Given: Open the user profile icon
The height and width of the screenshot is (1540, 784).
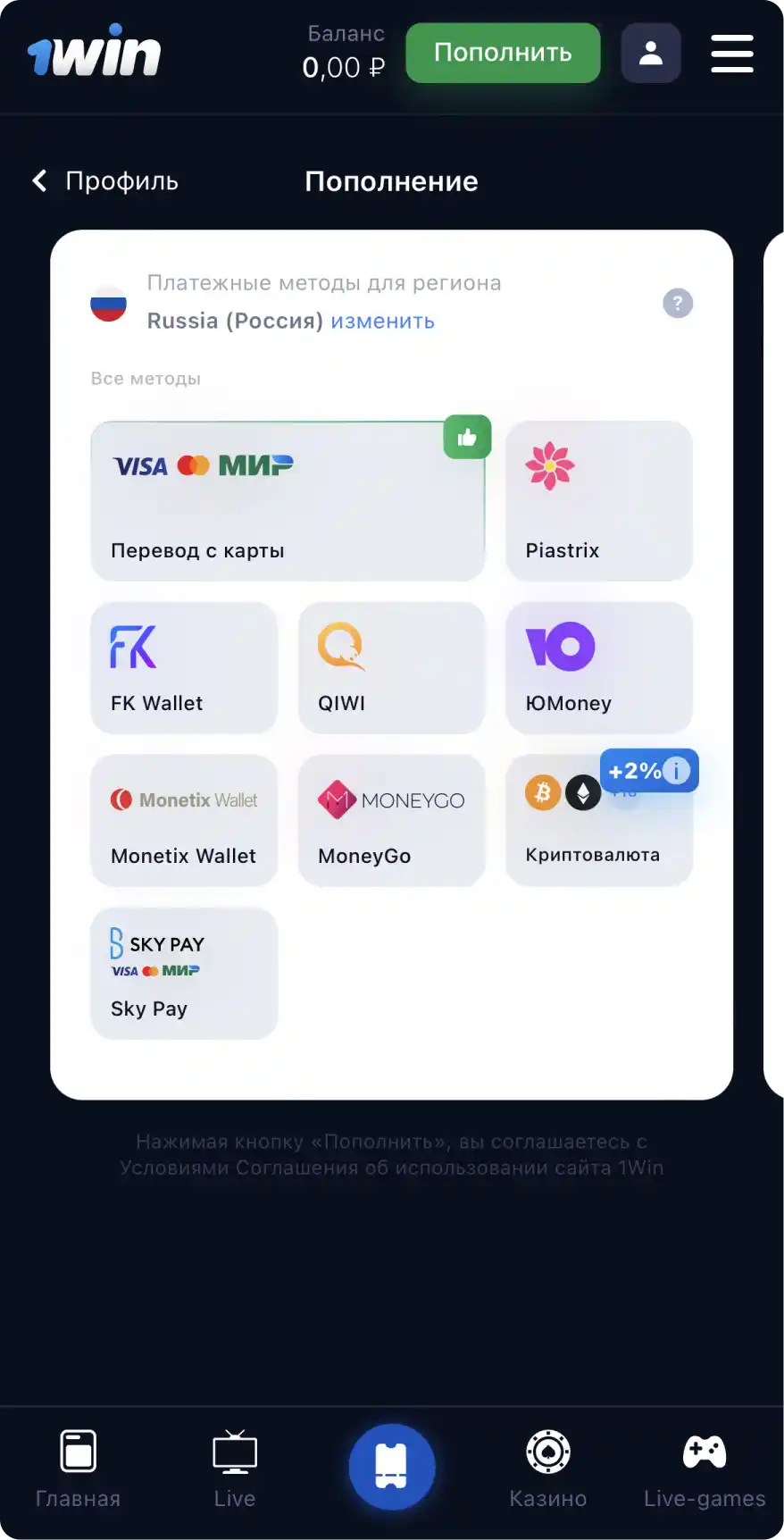Looking at the screenshot, I should [x=651, y=54].
